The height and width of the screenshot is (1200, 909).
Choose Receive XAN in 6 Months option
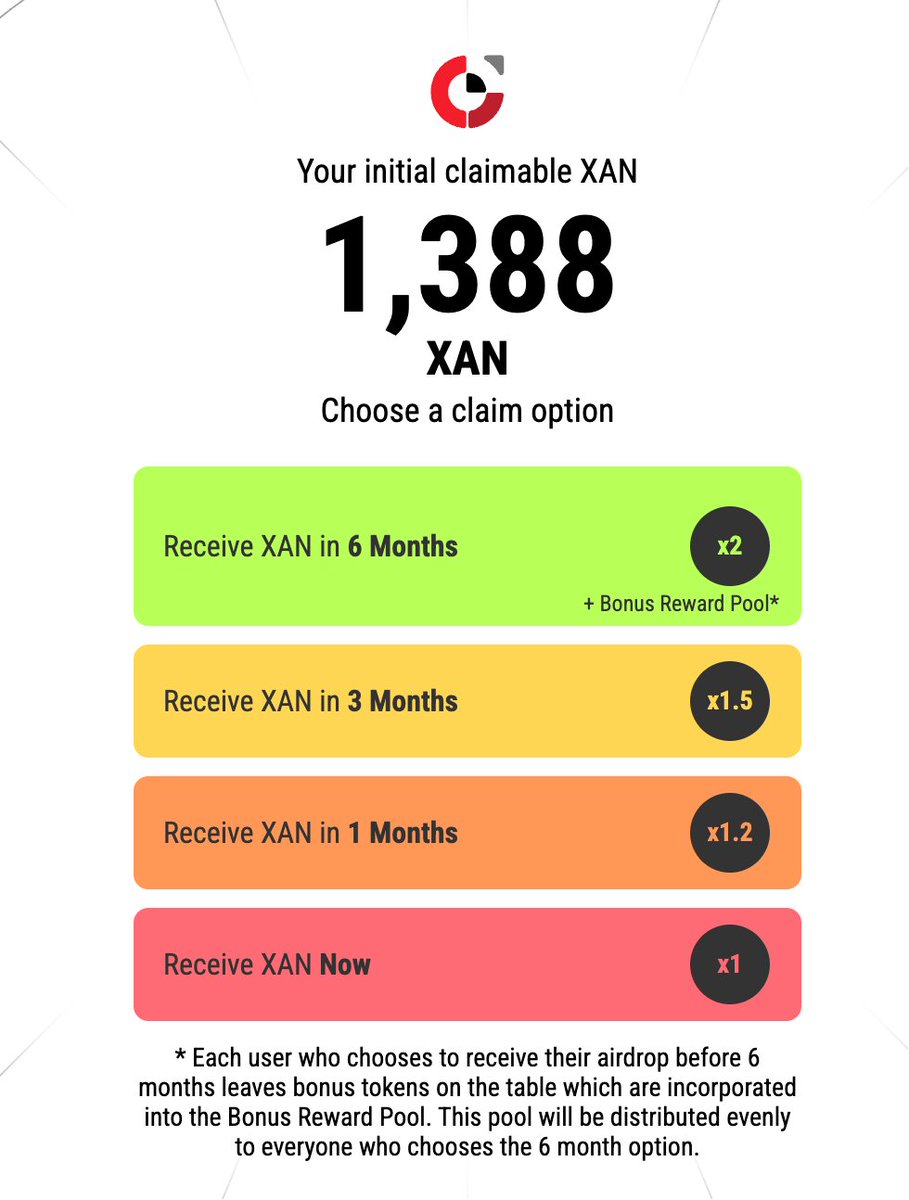pyautogui.click(x=467, y=546)
